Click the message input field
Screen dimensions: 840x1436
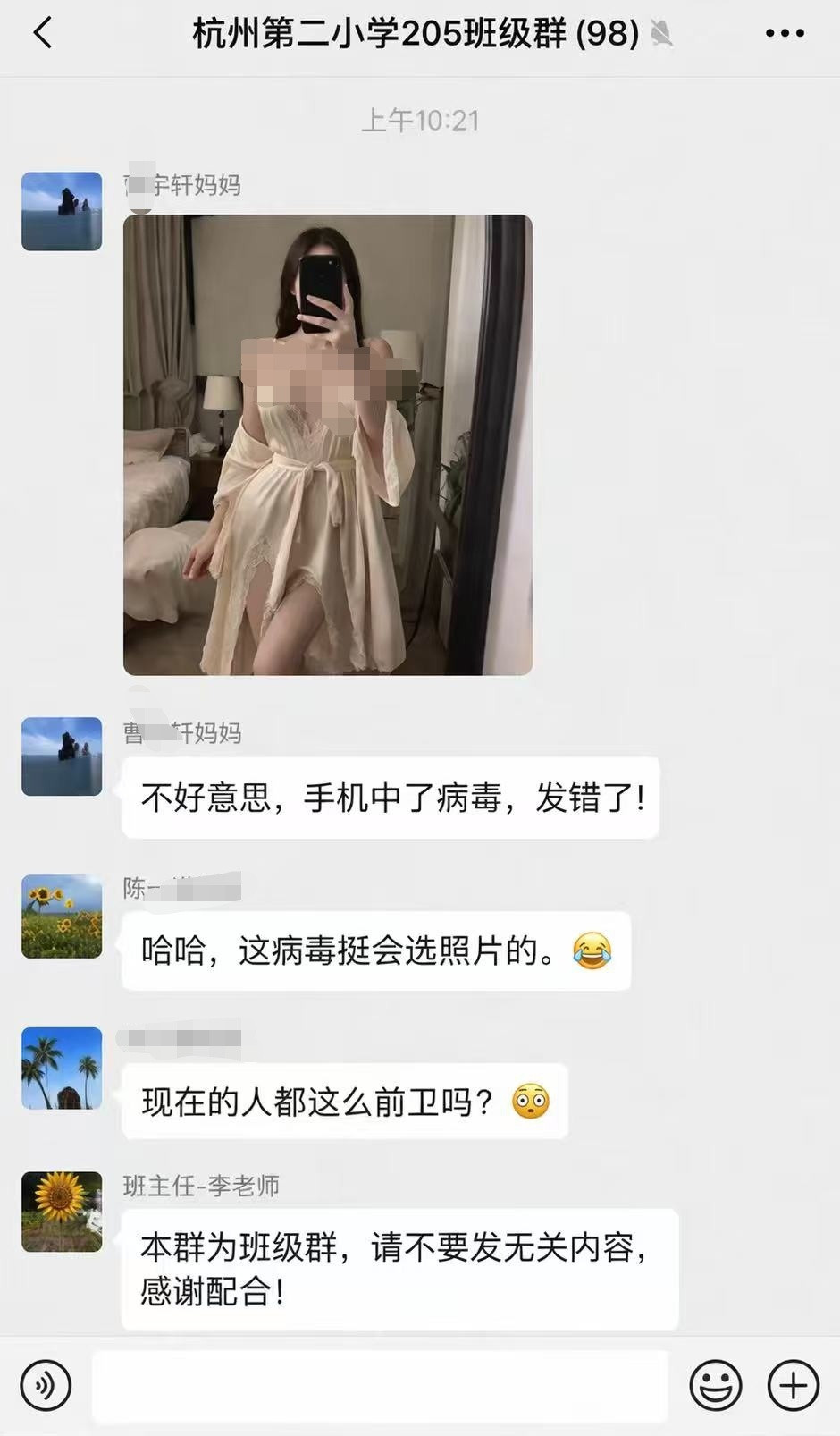[x=380, y=1384]
